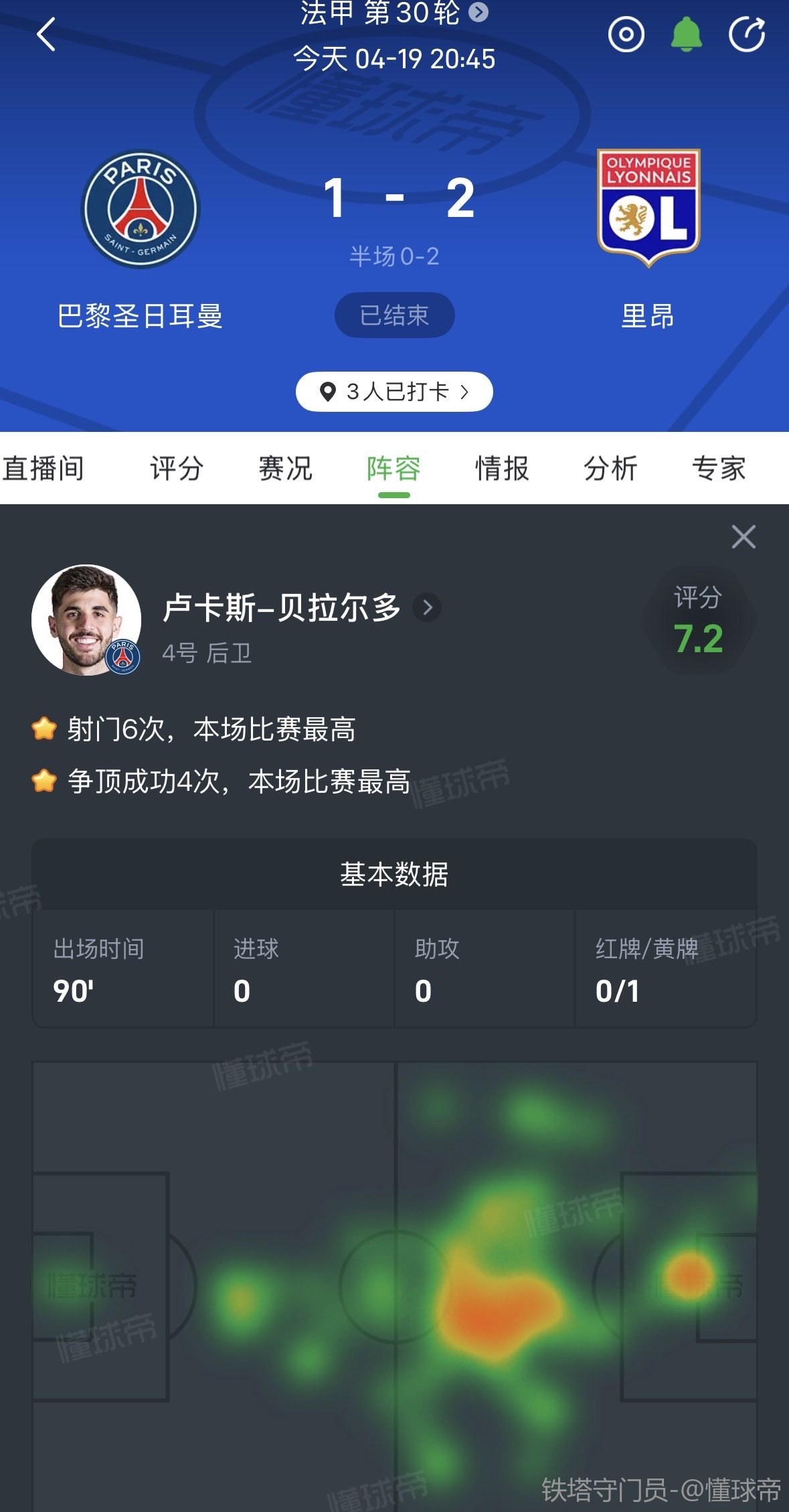Go back using the top-left arrow
789x1512 pixels.
tap(46, 35)
